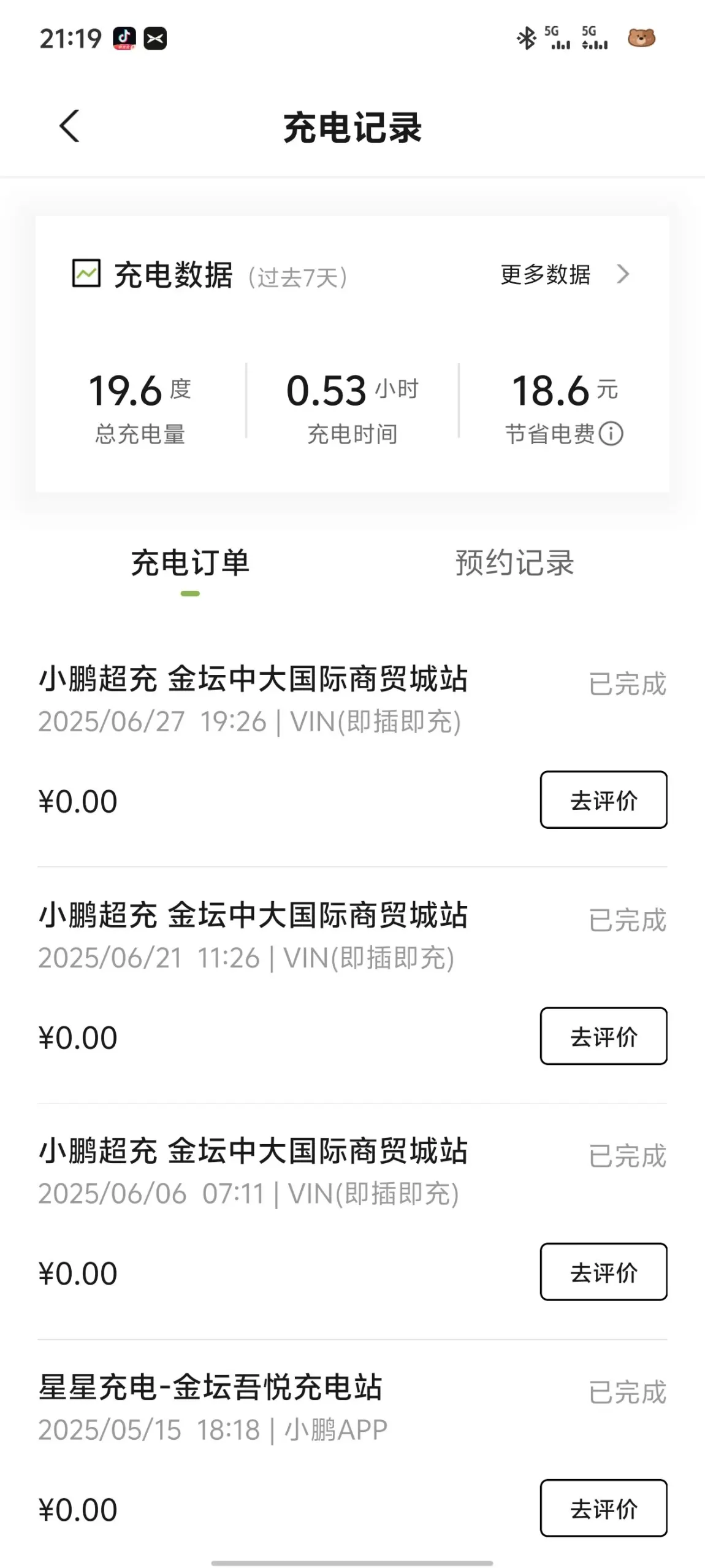Show info about 节省电费

click(611, 434)
